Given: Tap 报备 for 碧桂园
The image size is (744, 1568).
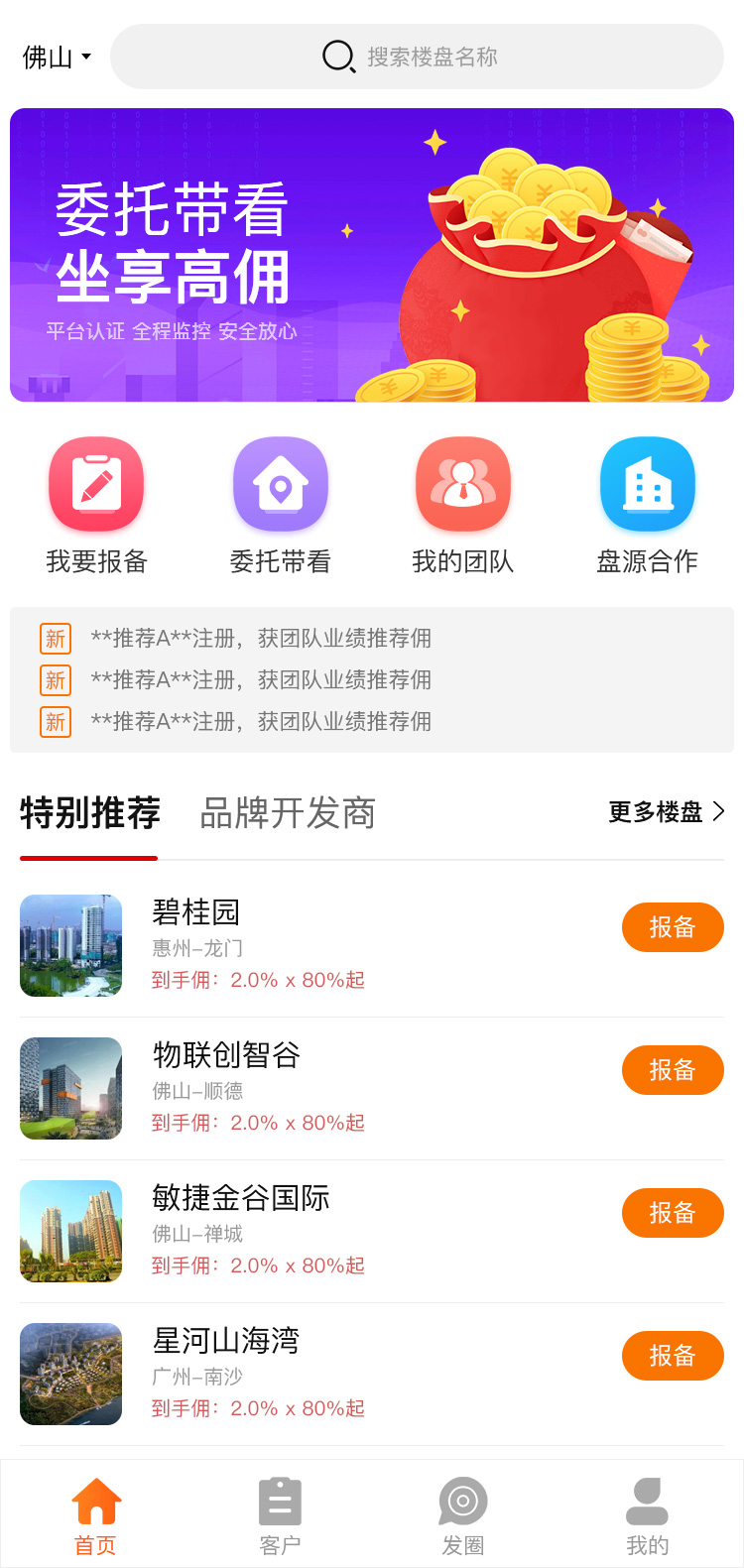Looking at the screenshot, I should 673,927.
